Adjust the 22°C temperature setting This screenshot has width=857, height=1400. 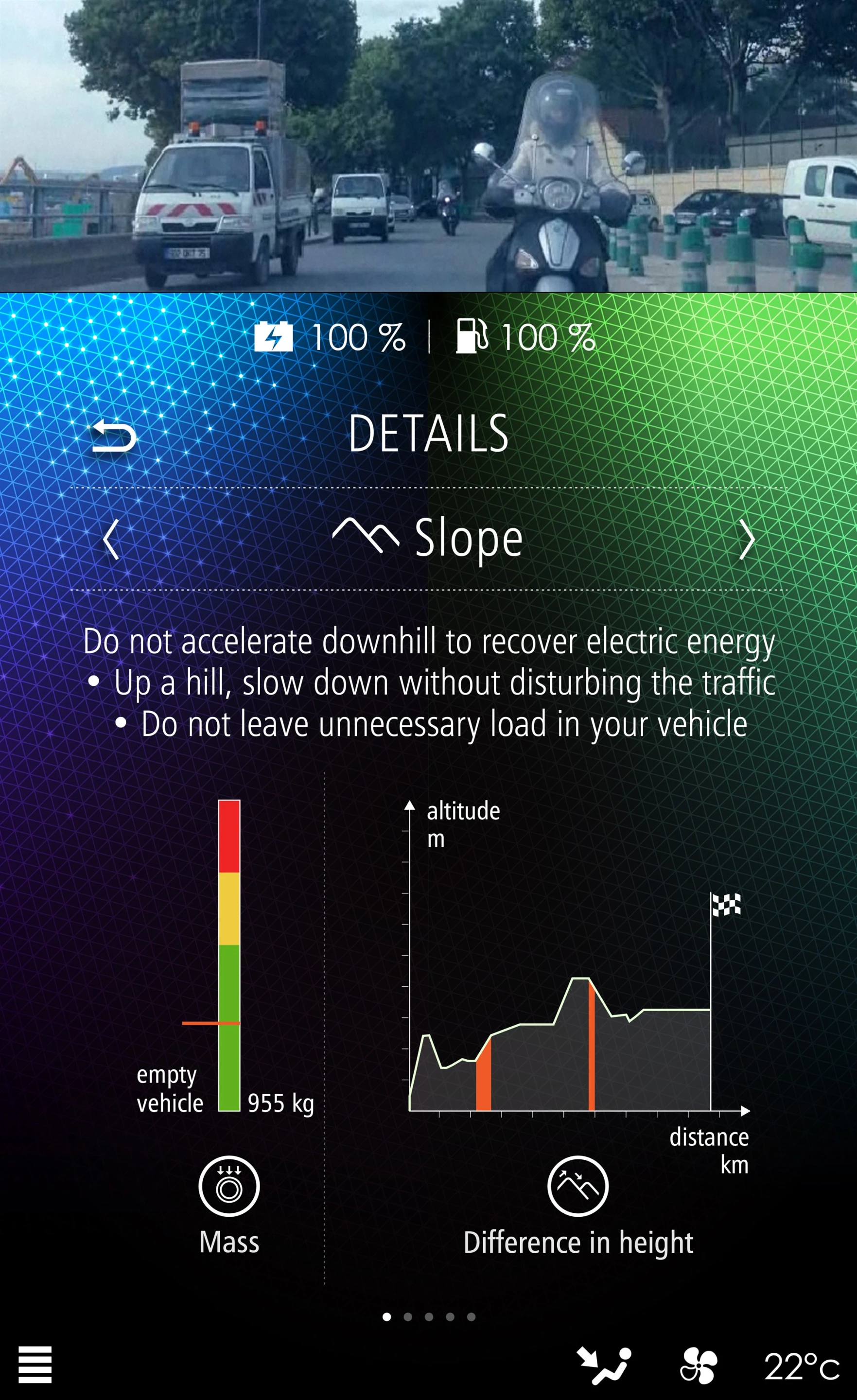pos(802,1366)
